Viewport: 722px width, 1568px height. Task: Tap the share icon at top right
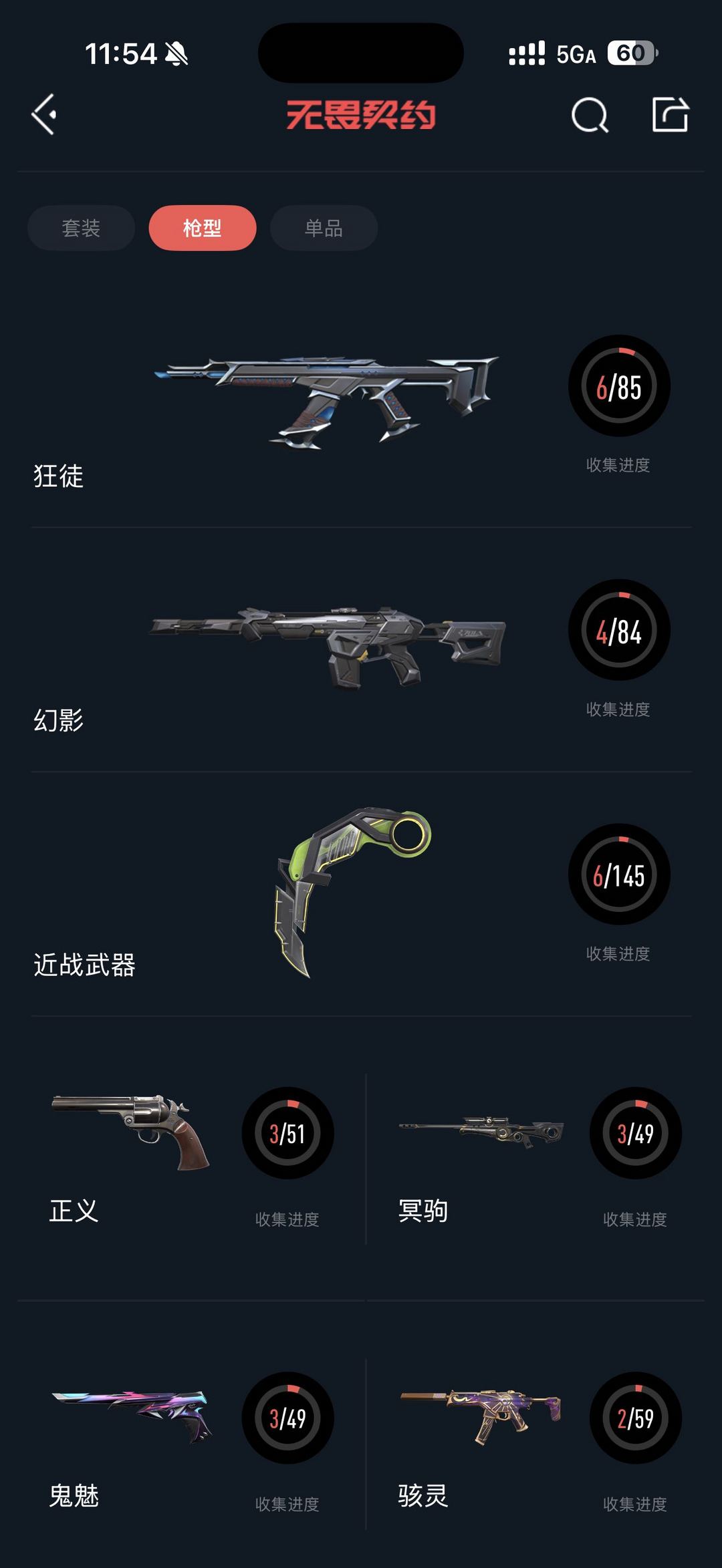670,115
